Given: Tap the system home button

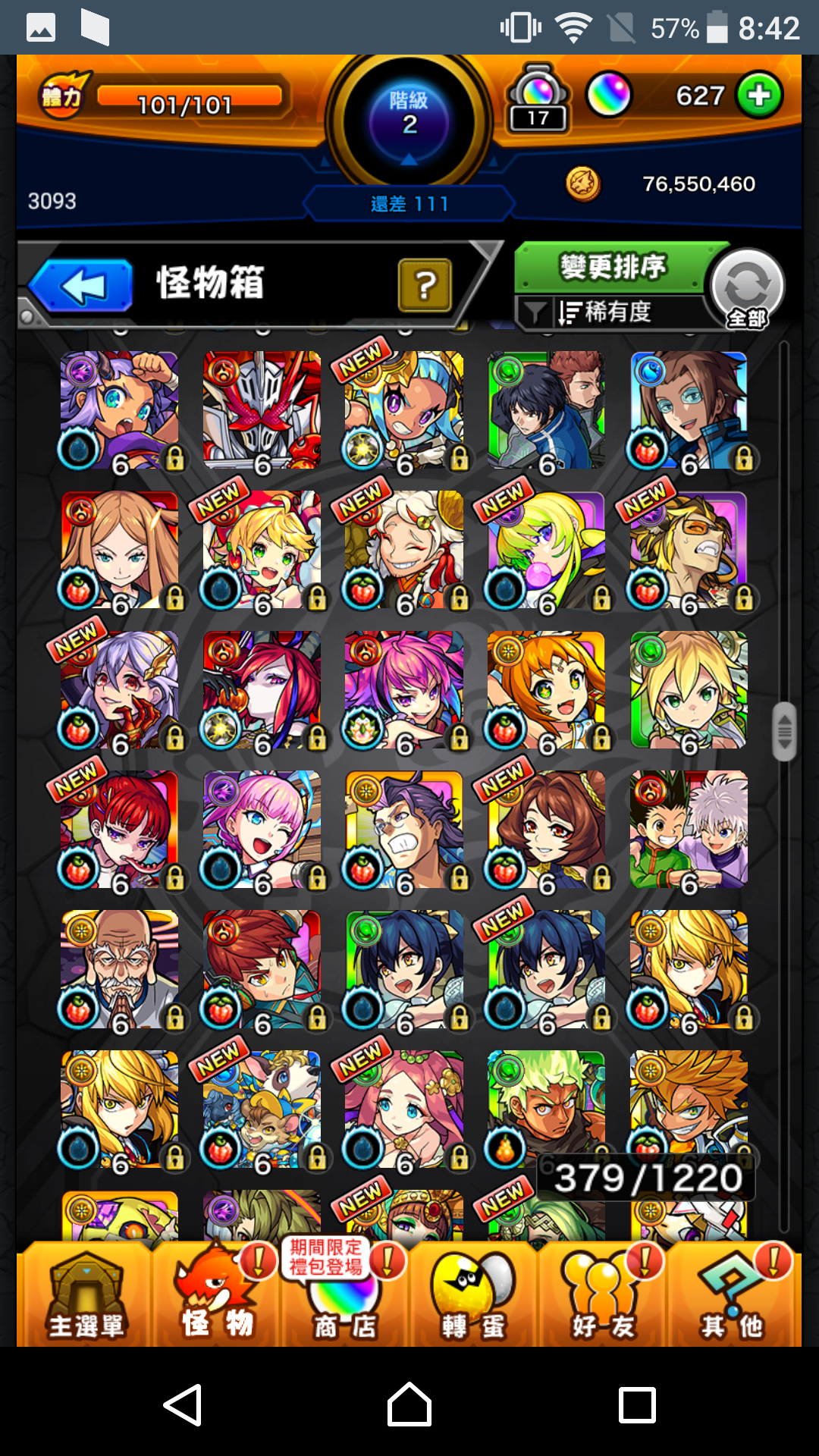Looking at the screenshot, I should (x=409, y=1404).
